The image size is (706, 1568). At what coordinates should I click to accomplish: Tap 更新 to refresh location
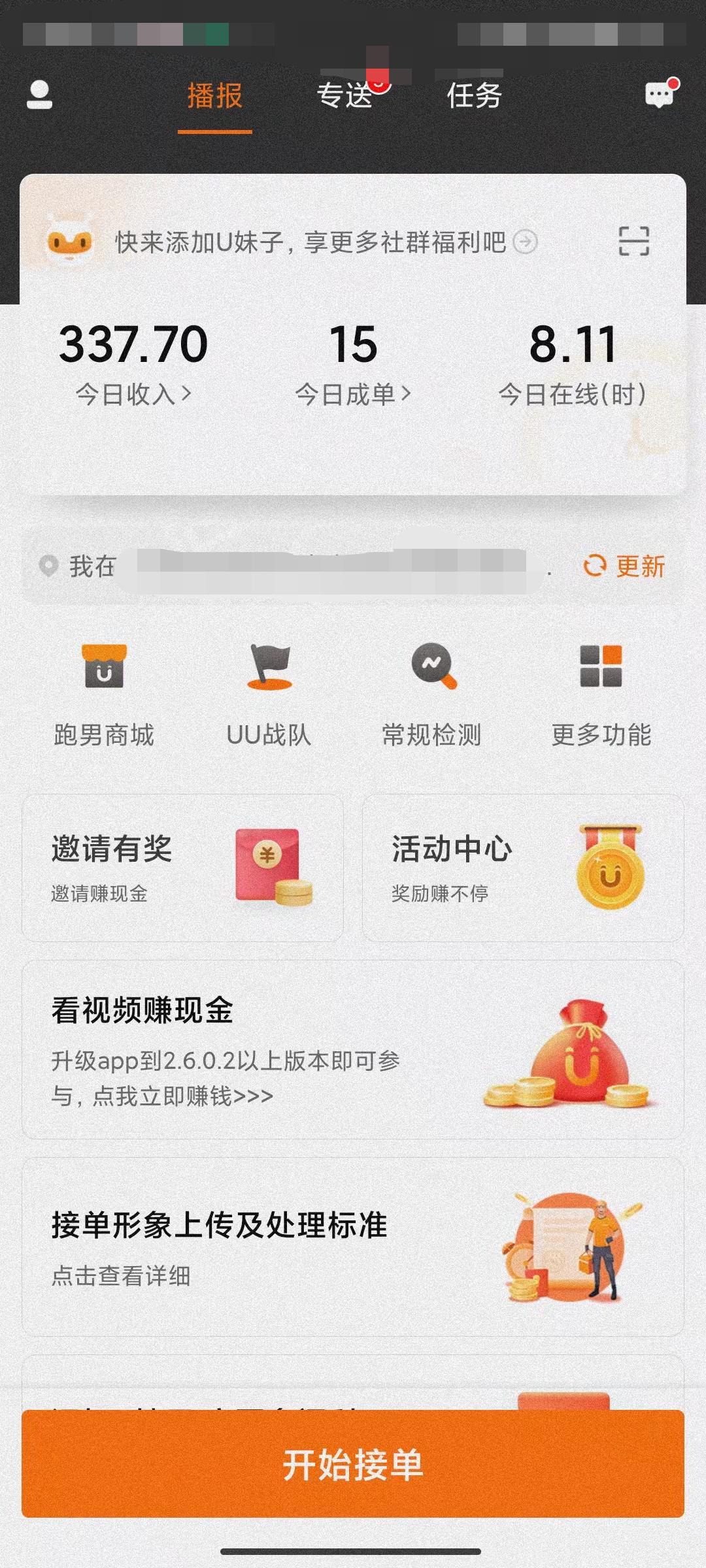click(x=624, y=566)
